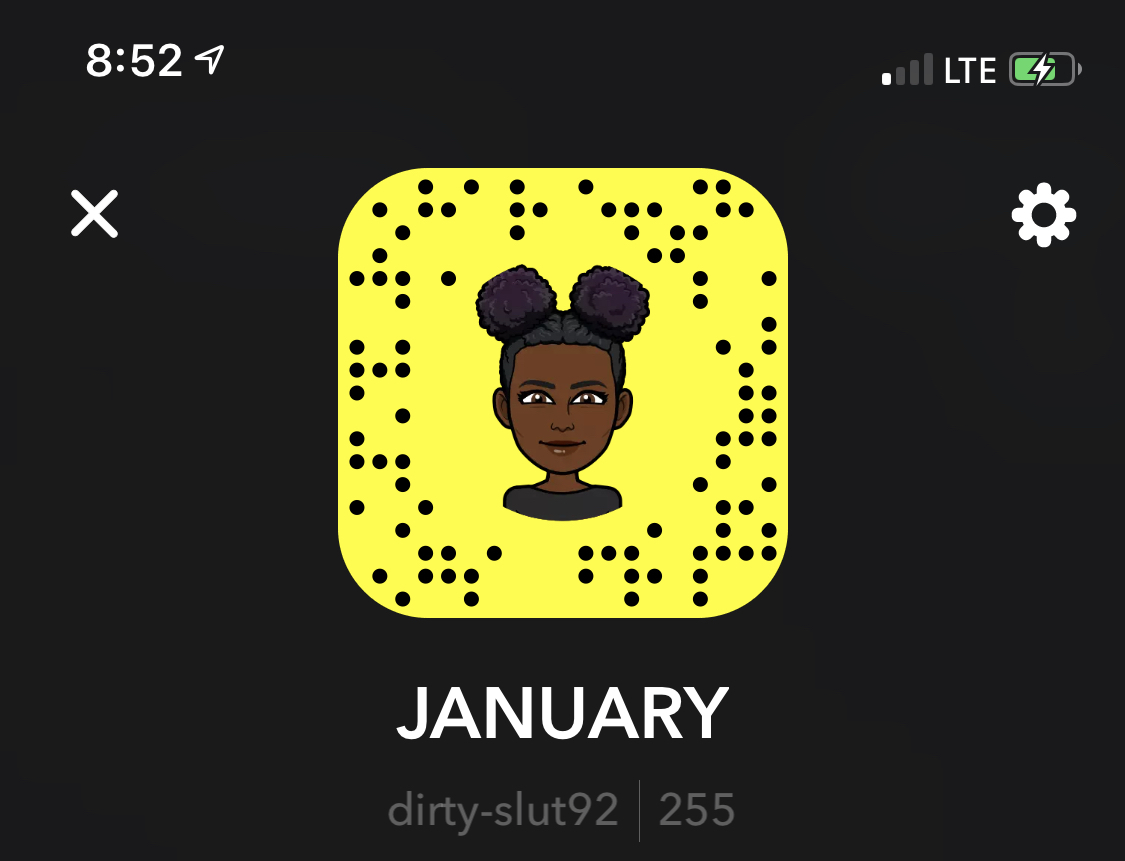Close the profile screen
This screenshot has height=861, width=1125.
click(94, 214)
